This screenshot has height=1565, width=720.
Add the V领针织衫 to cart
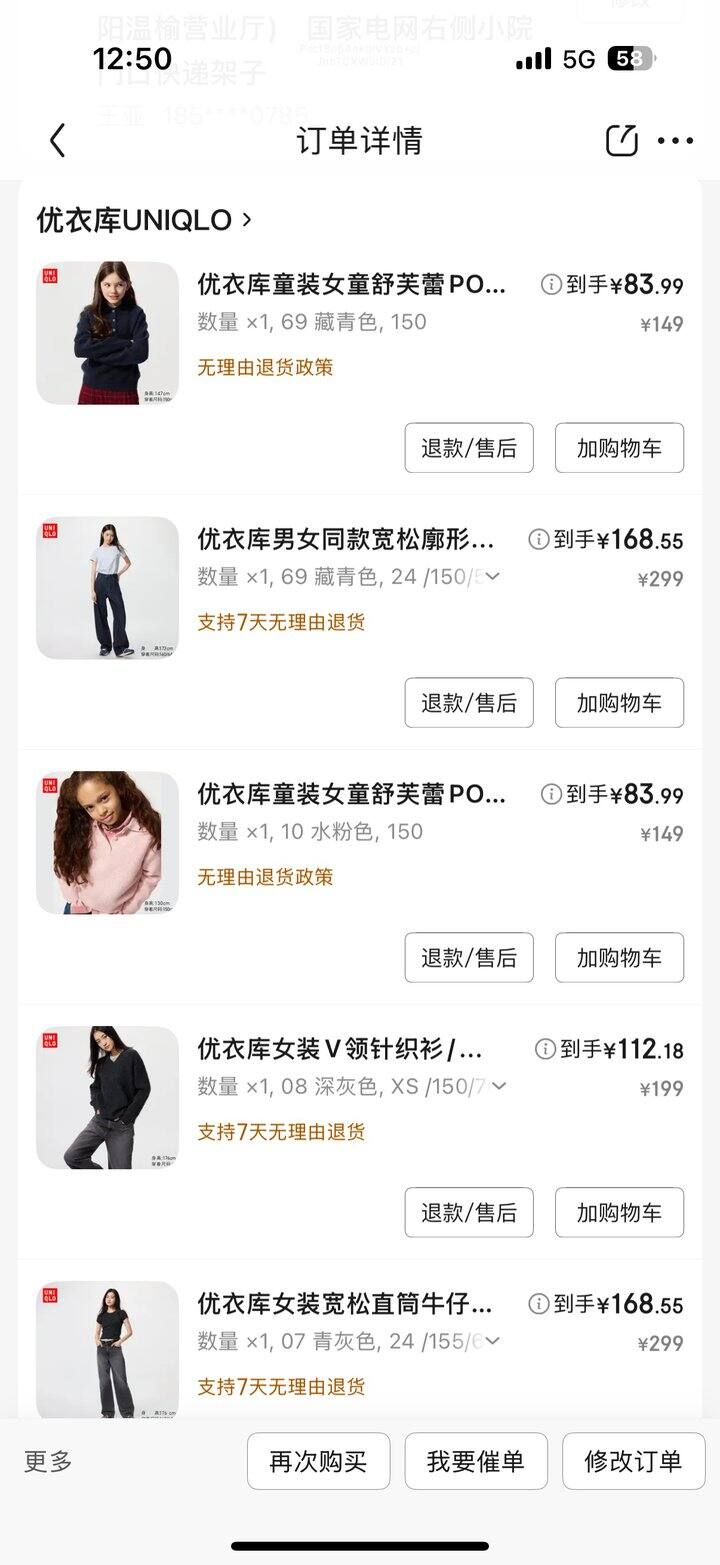(619, 1213)
